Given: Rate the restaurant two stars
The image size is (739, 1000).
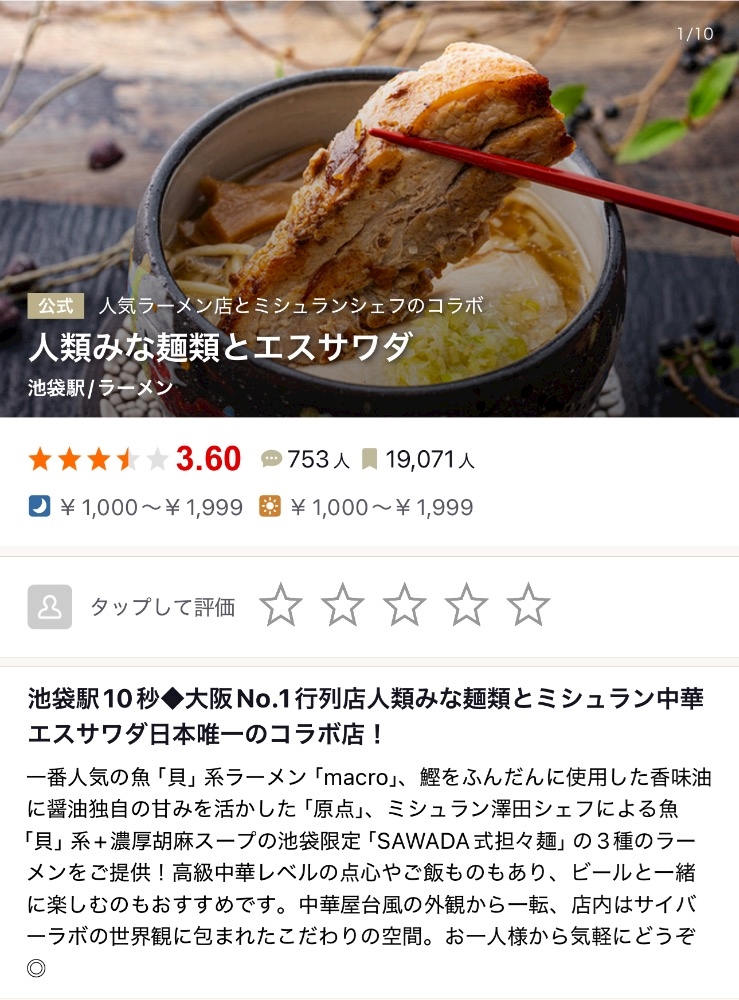Looking at the screenshot, I should click(x=342, y=605).
